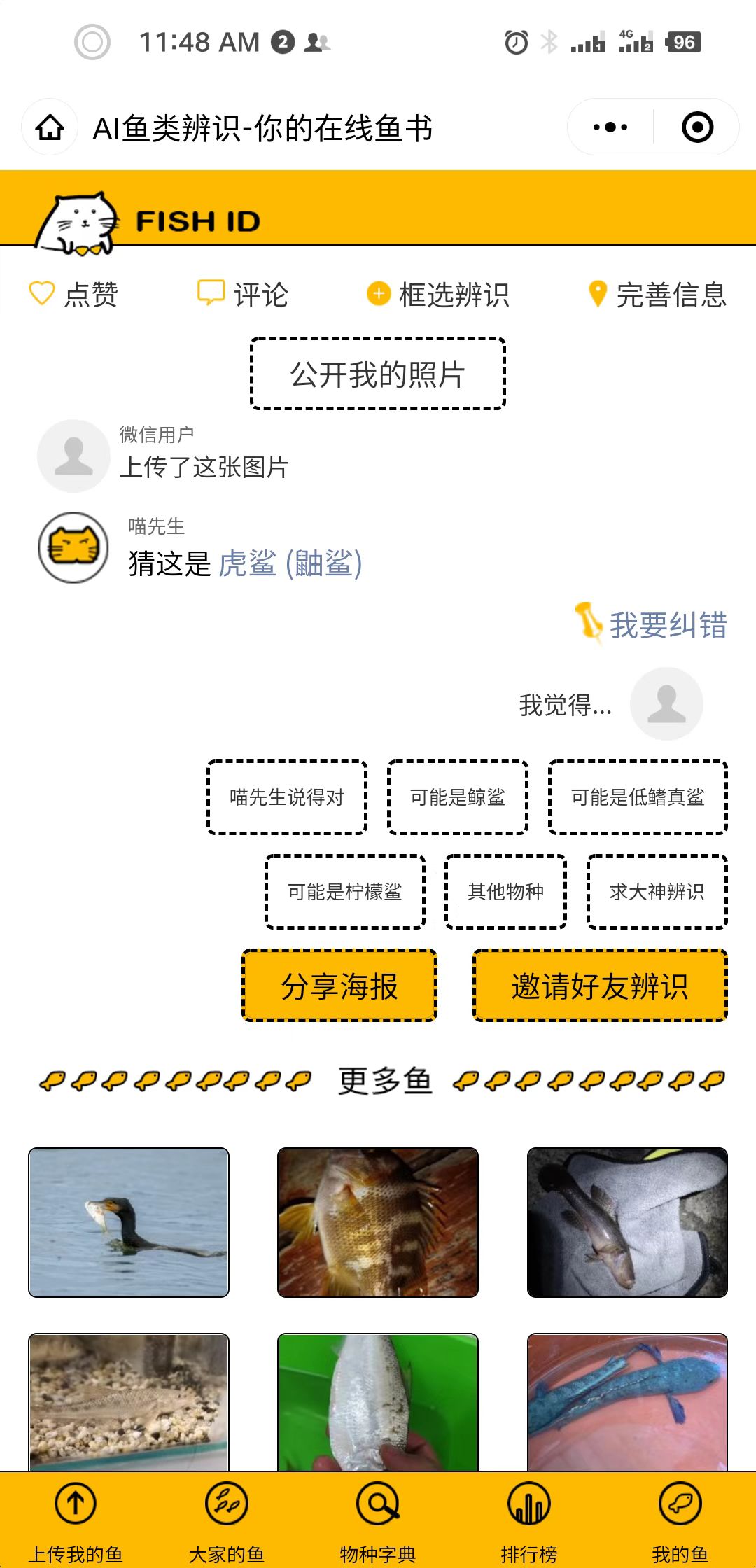Tap the 分享海报 button
Image resolution: width=756 pixels, height=1568 pixels.
[339, 986]
